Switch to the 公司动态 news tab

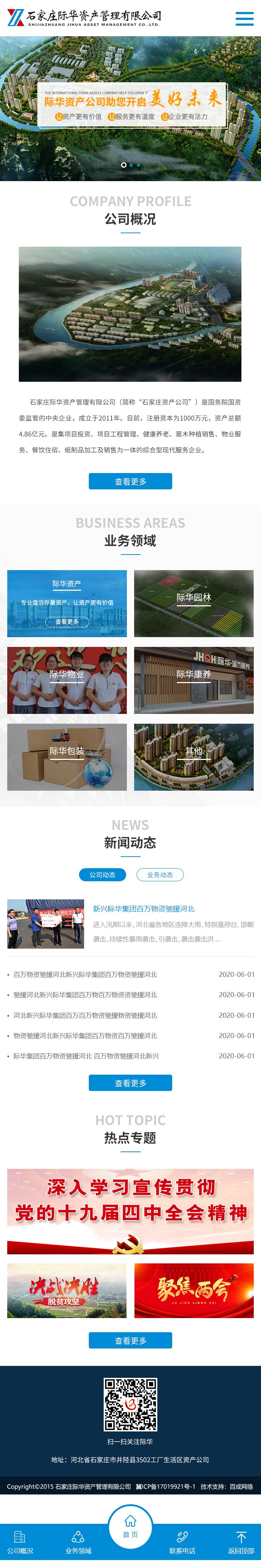coord(103,874)
